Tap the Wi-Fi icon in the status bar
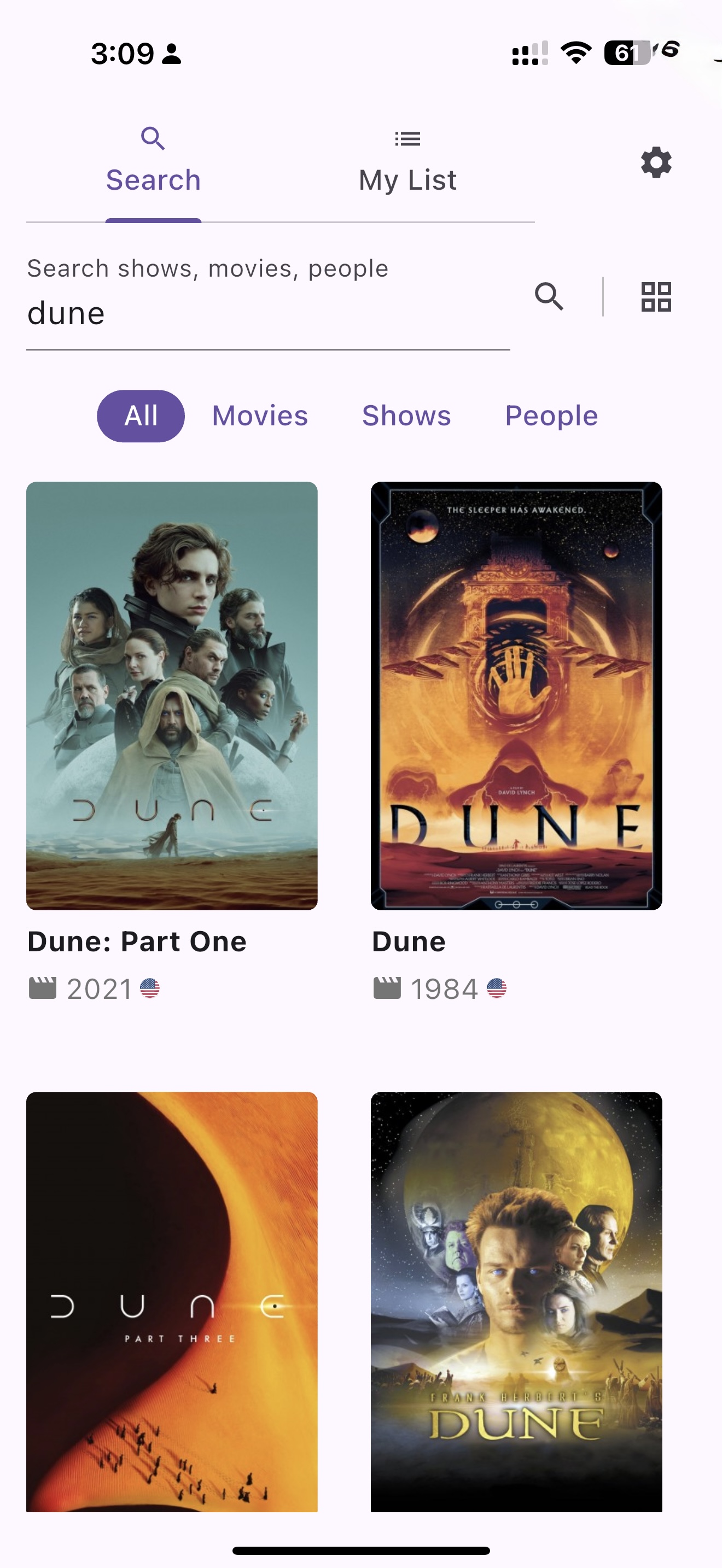The width and height of the screenshot is (722, 1568). (577, 52)
